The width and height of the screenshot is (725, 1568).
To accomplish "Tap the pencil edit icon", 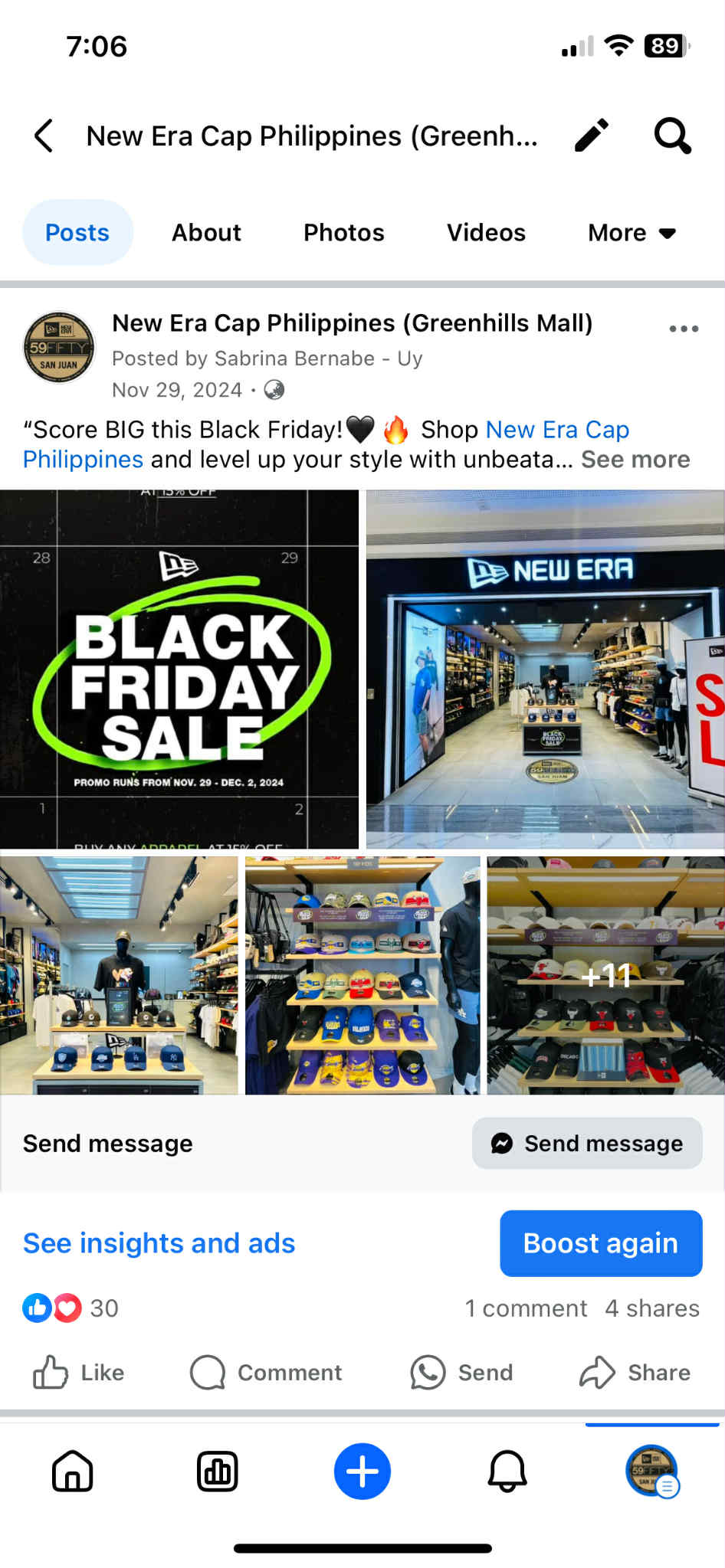I will [x=592, y=136].
